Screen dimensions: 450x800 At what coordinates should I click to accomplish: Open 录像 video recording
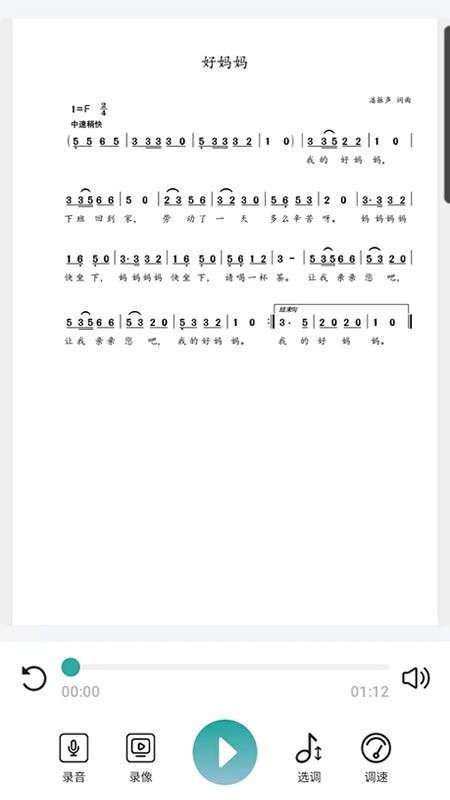[141, 758]
